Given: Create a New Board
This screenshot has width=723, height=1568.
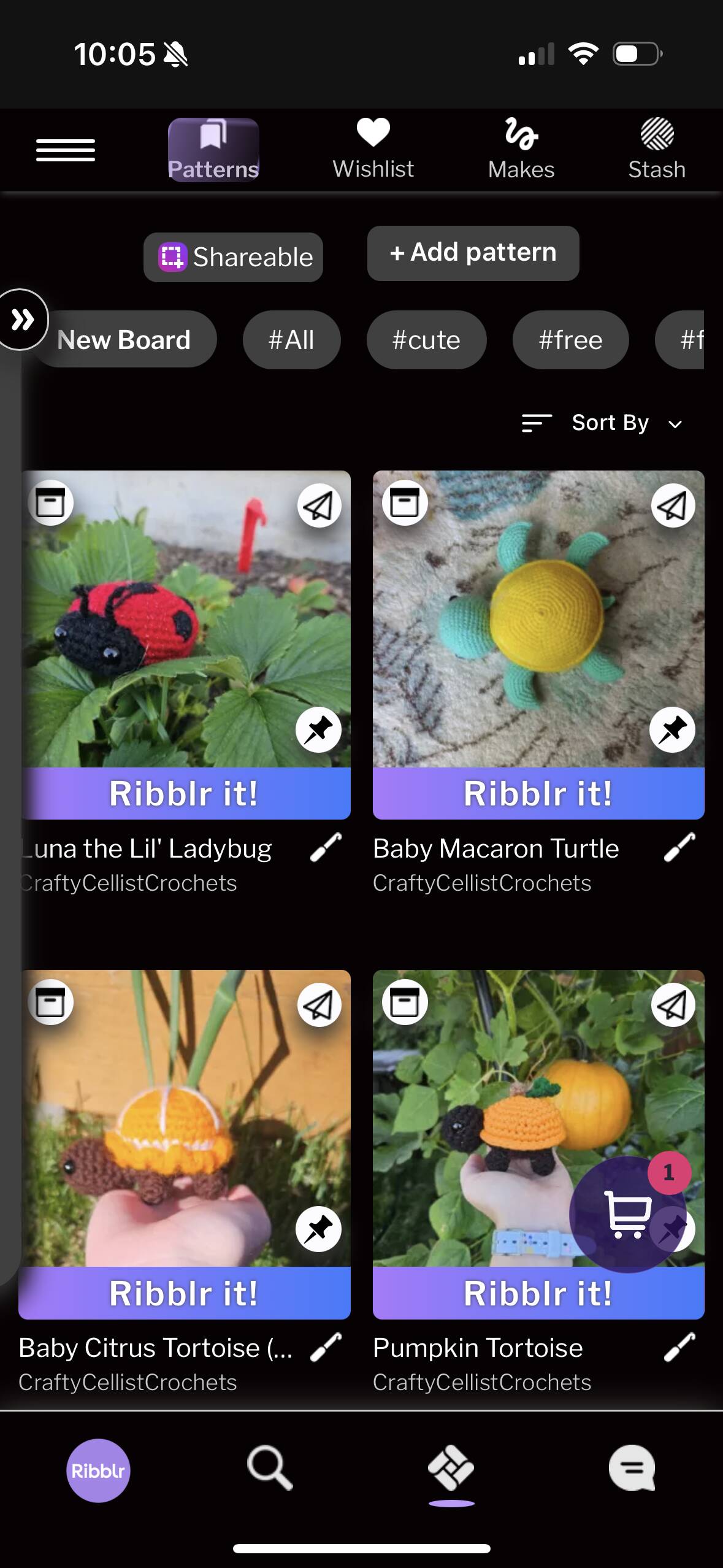Looking at the screenshot, I should pos(124,339).
